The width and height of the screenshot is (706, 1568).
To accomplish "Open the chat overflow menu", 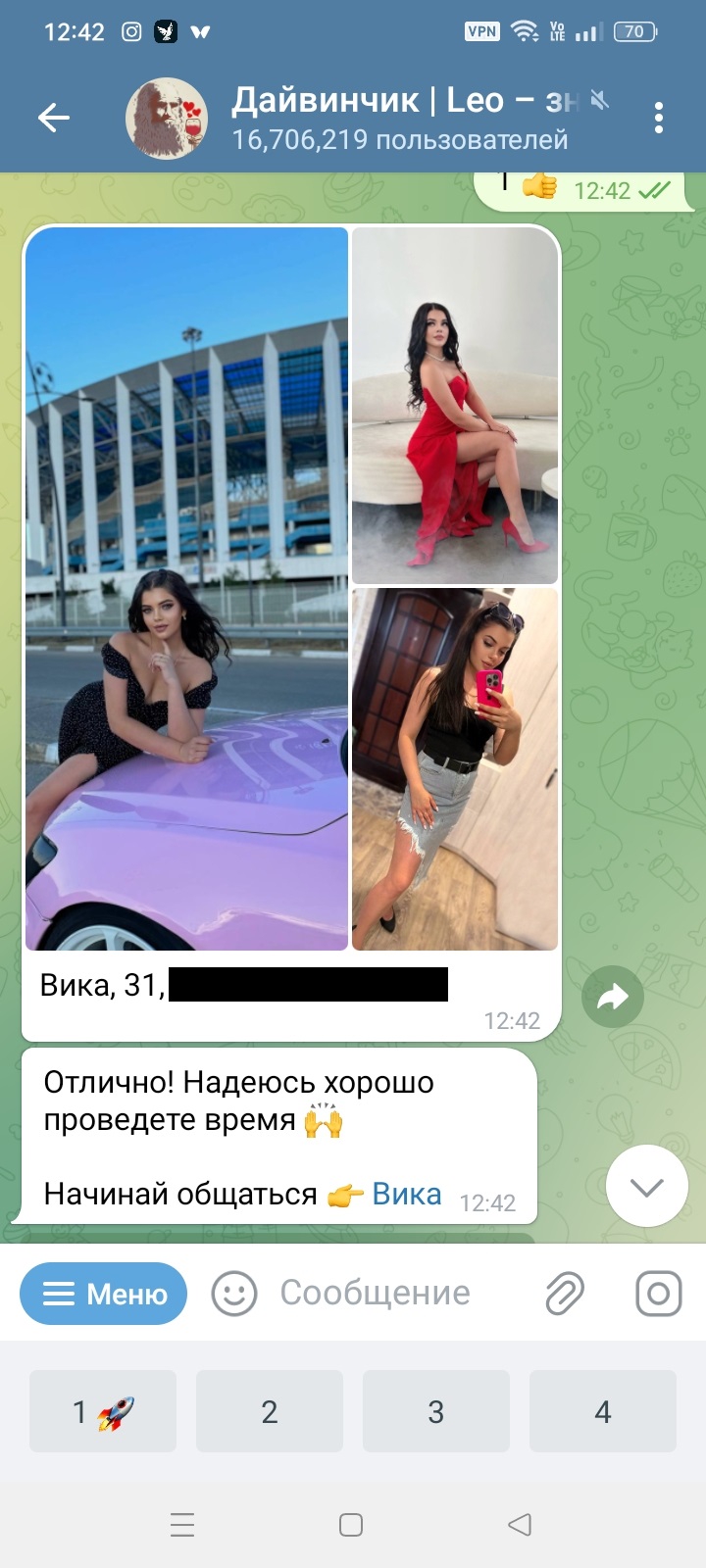I will click(x=659, y=119).
